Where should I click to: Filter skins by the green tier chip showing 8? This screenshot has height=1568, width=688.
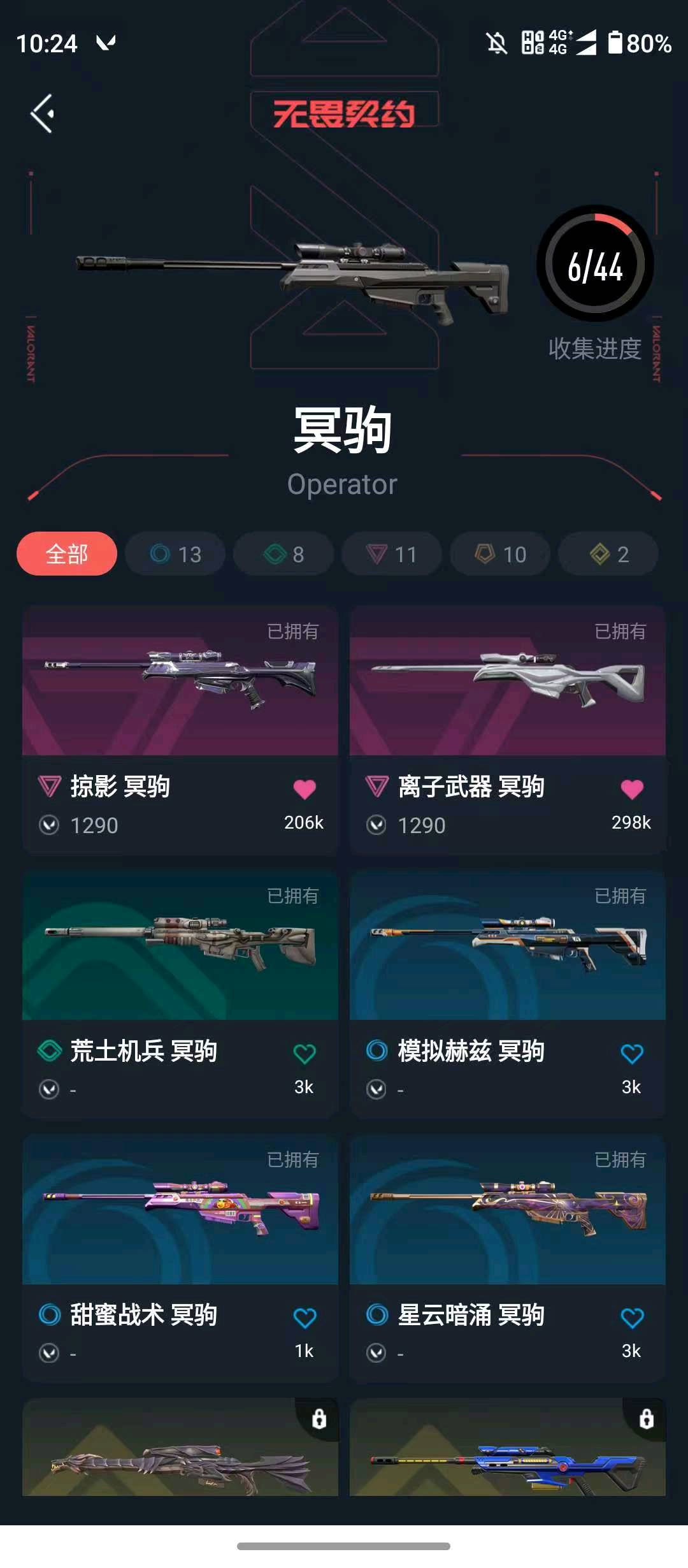(x=283, y=554)
